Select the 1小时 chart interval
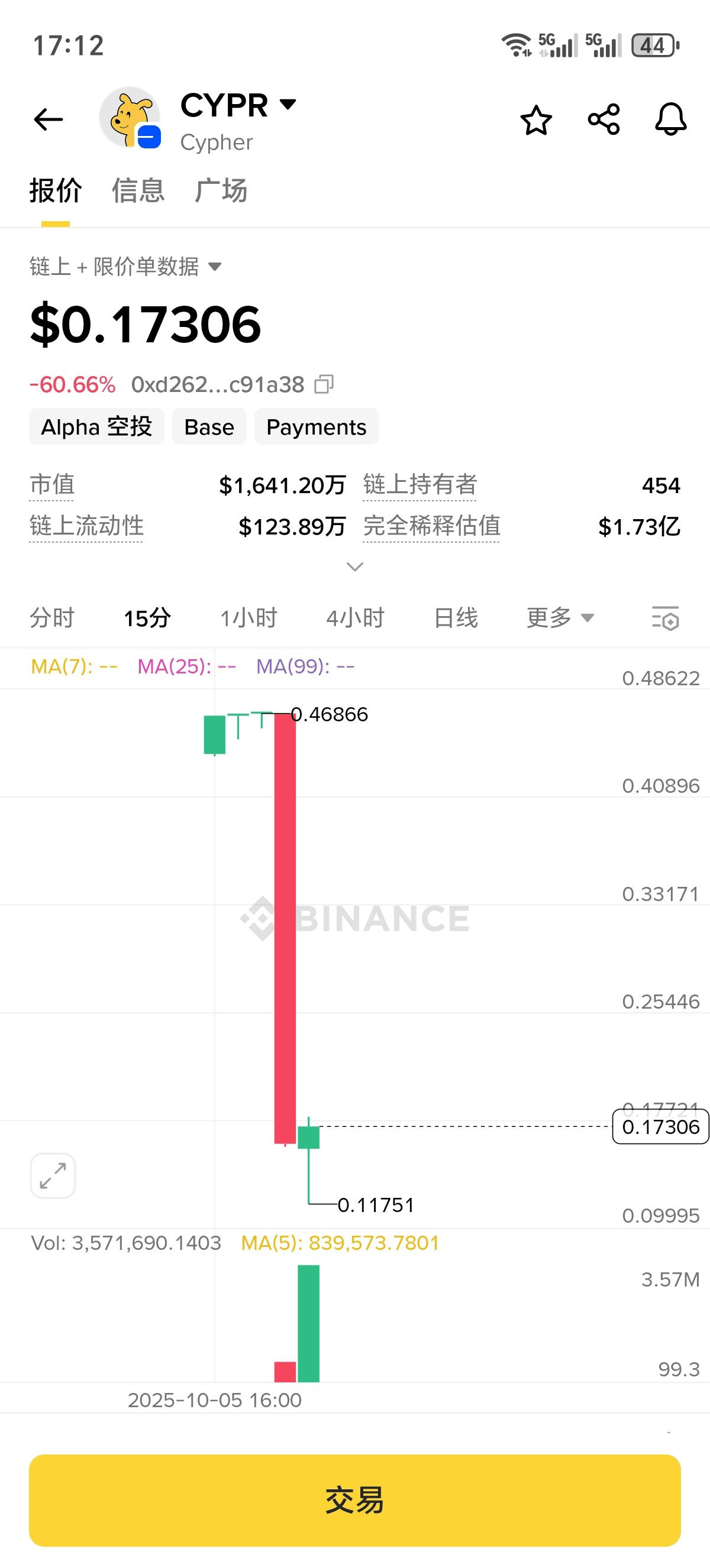This screenshot has width=710, height=1568. click(248, 618)
